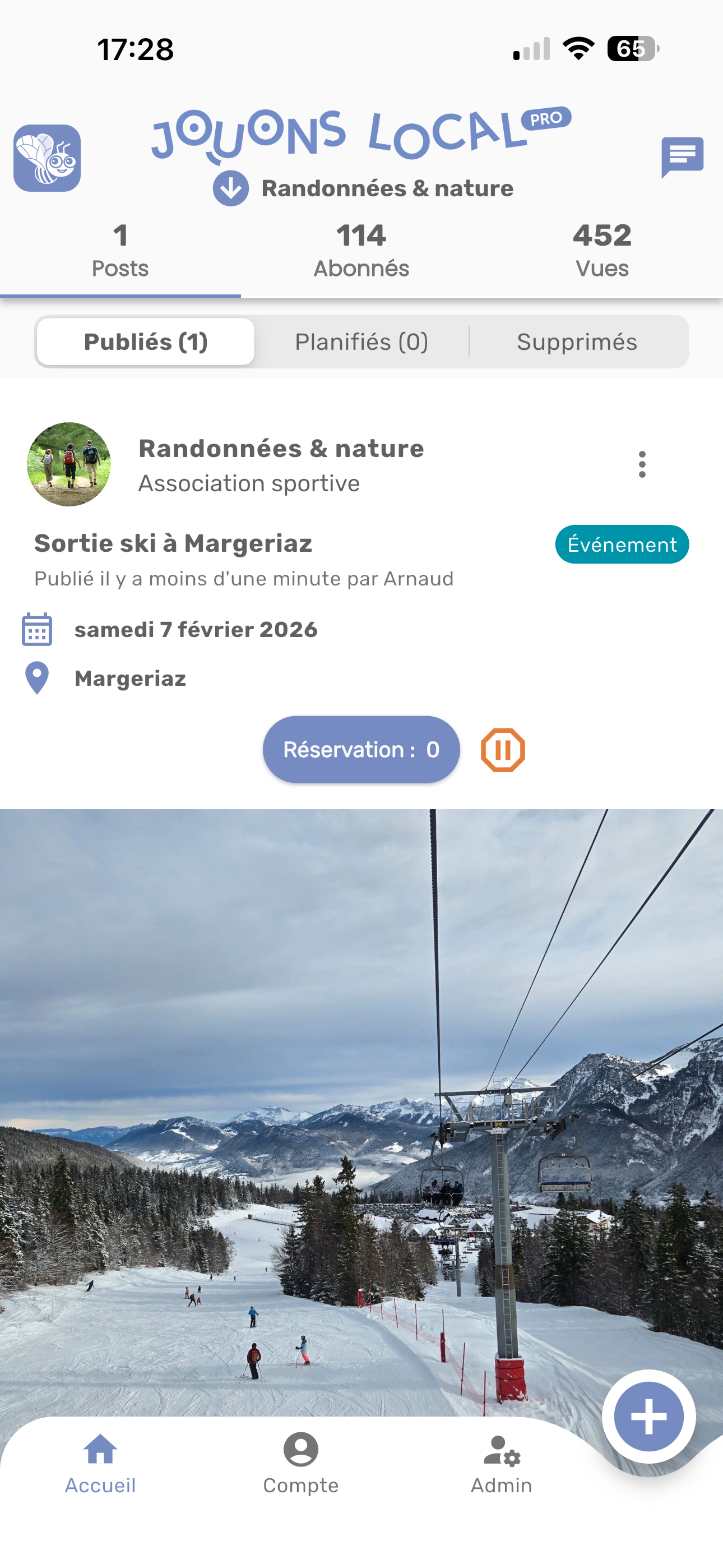View the Supprimés posts
The width and height of the screenshot is (723, 1568).
tap(577, 342)
